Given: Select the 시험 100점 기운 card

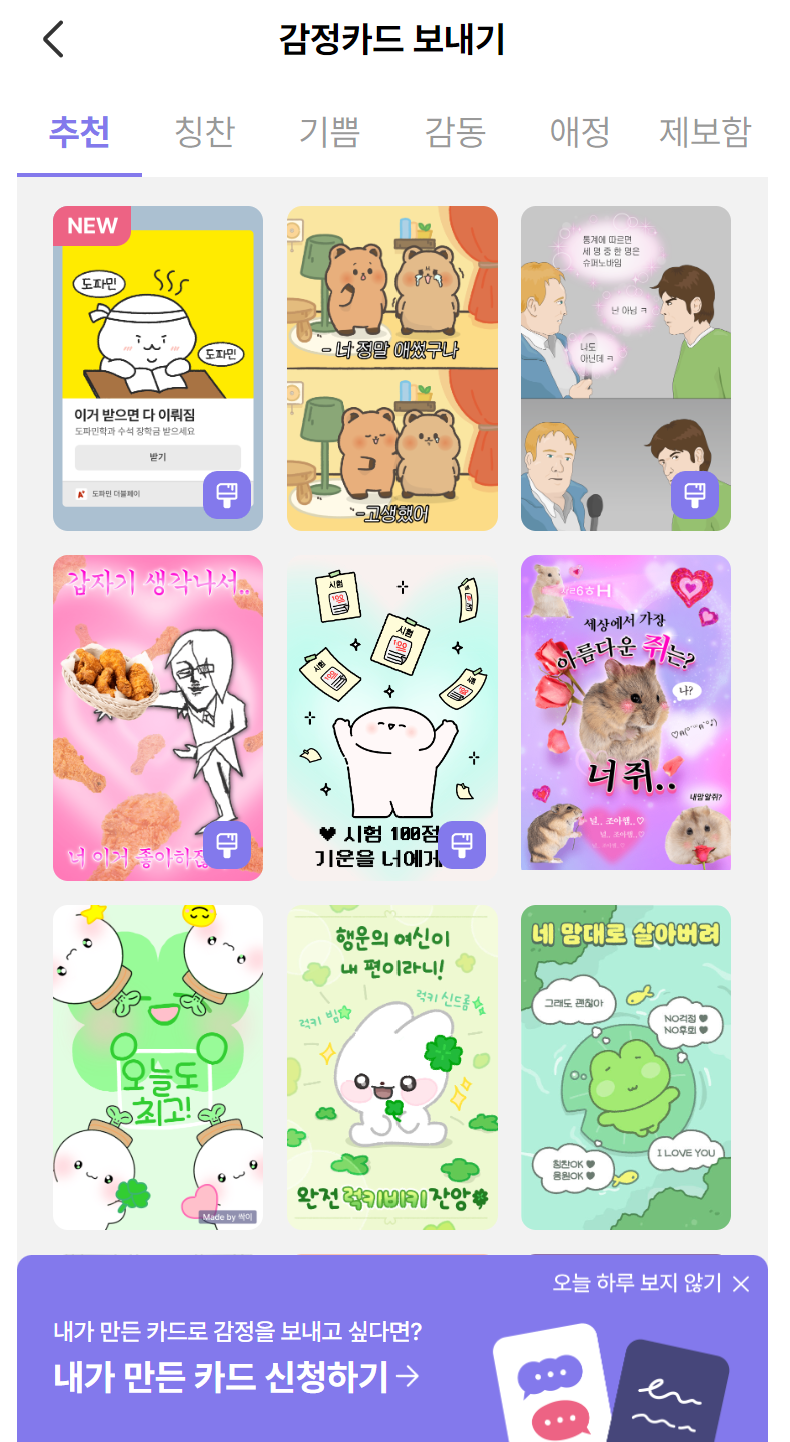Looking at the screenshot, I should 392,717.
